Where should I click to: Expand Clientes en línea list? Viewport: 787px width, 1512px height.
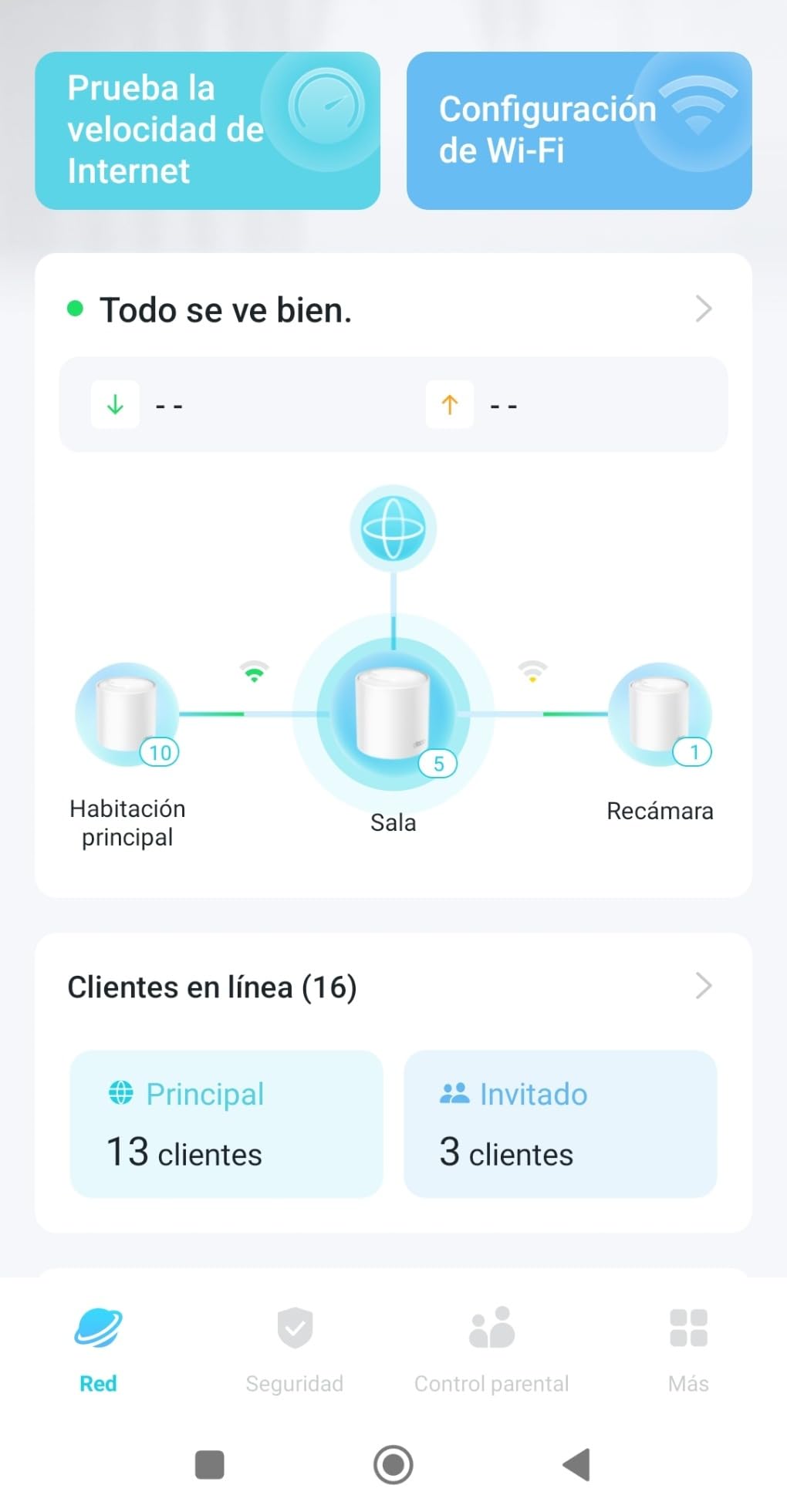703,986
